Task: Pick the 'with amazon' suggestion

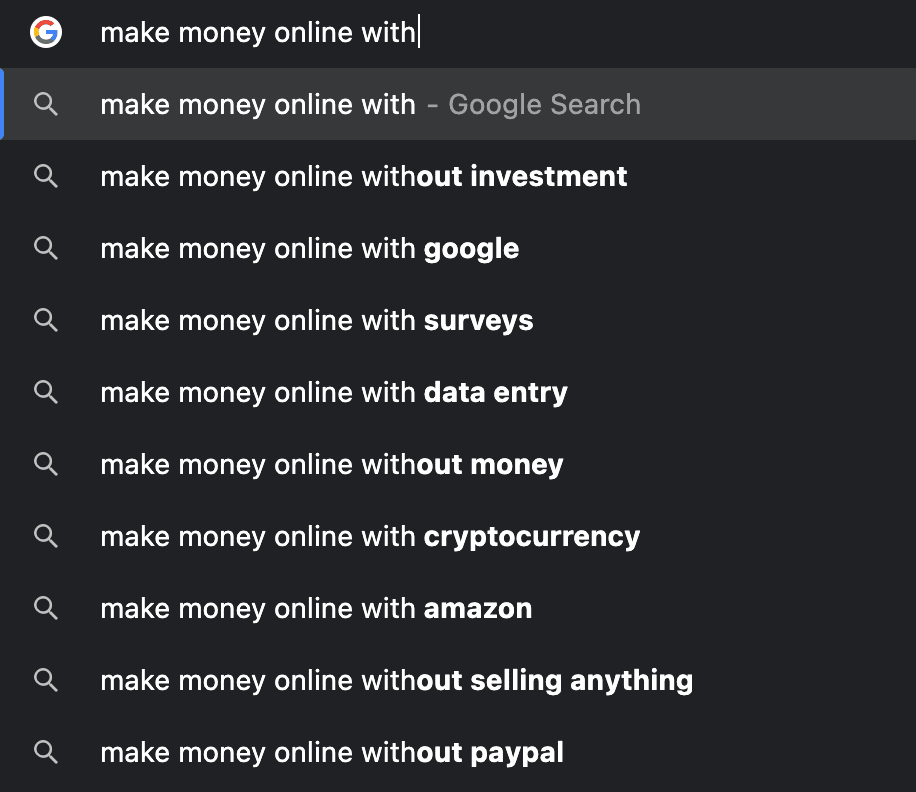Action: (316, 609)
